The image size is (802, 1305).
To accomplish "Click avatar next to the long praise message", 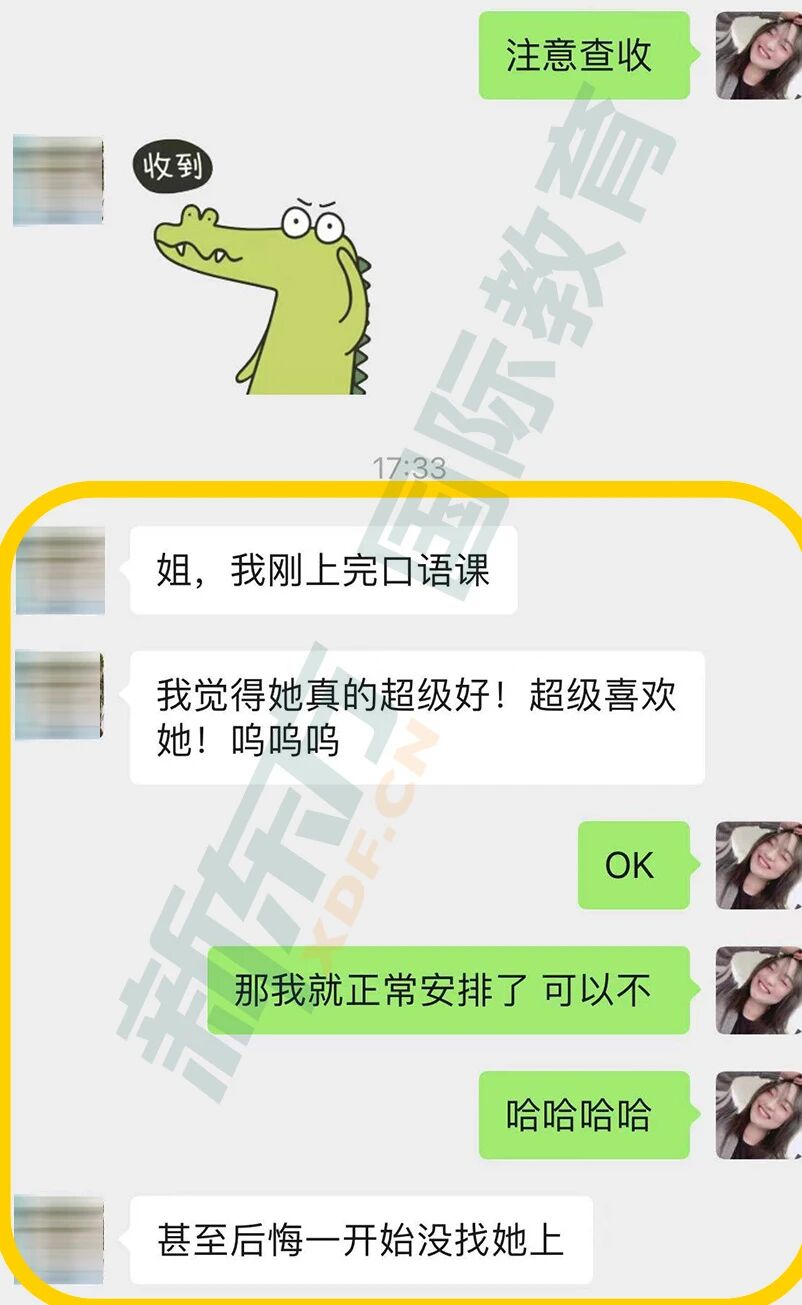I will [60, 695].
